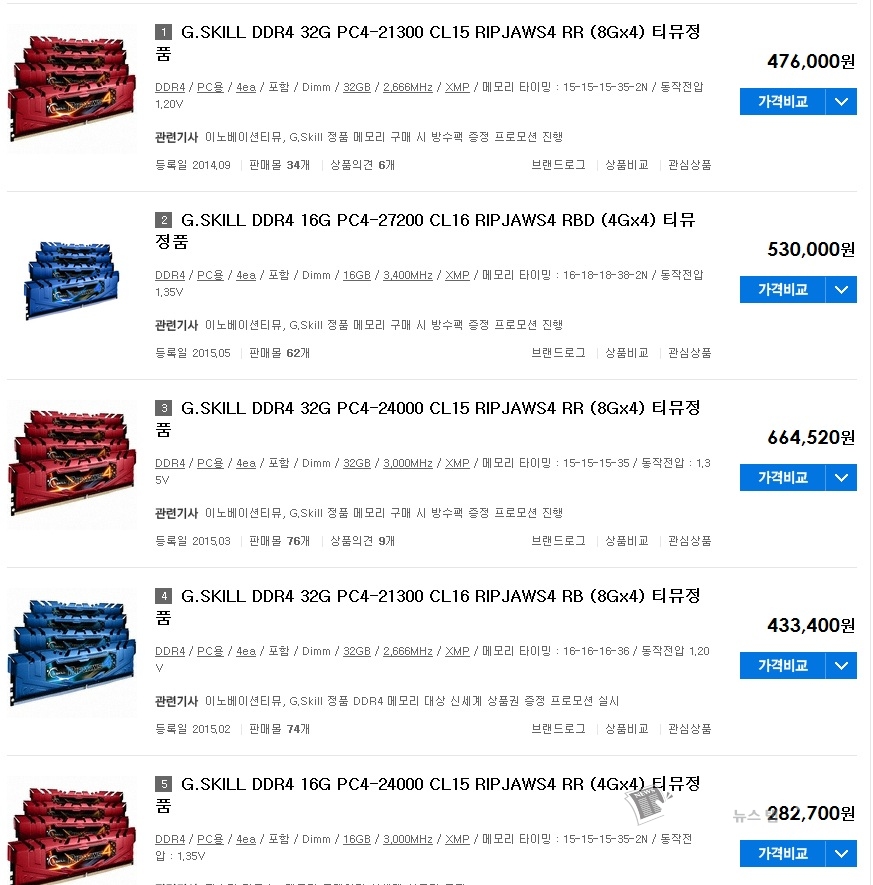Select 관심상품 for the PC4-21300 CL15 item

690,165
